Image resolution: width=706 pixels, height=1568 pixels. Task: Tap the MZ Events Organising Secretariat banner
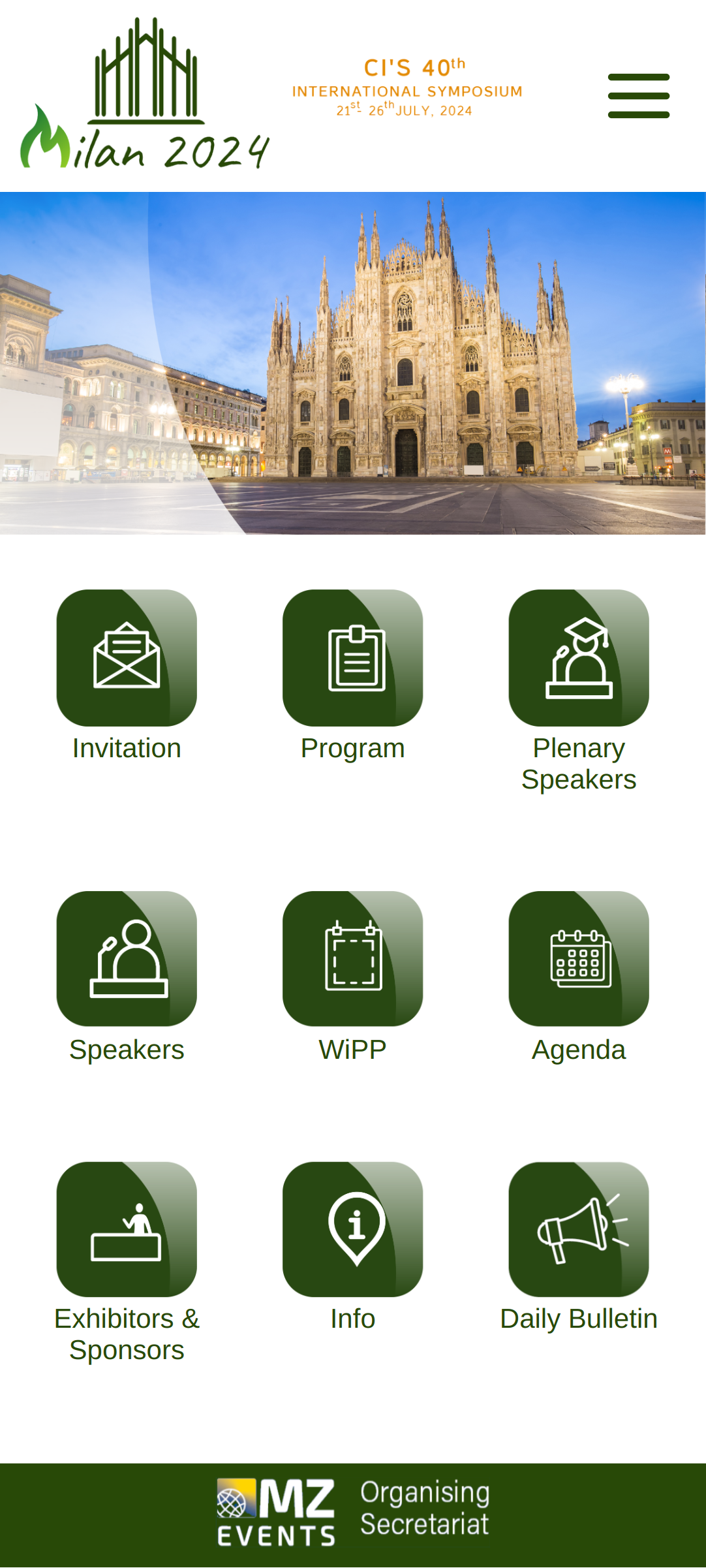pyautogui.click(x=353, y=1512)
